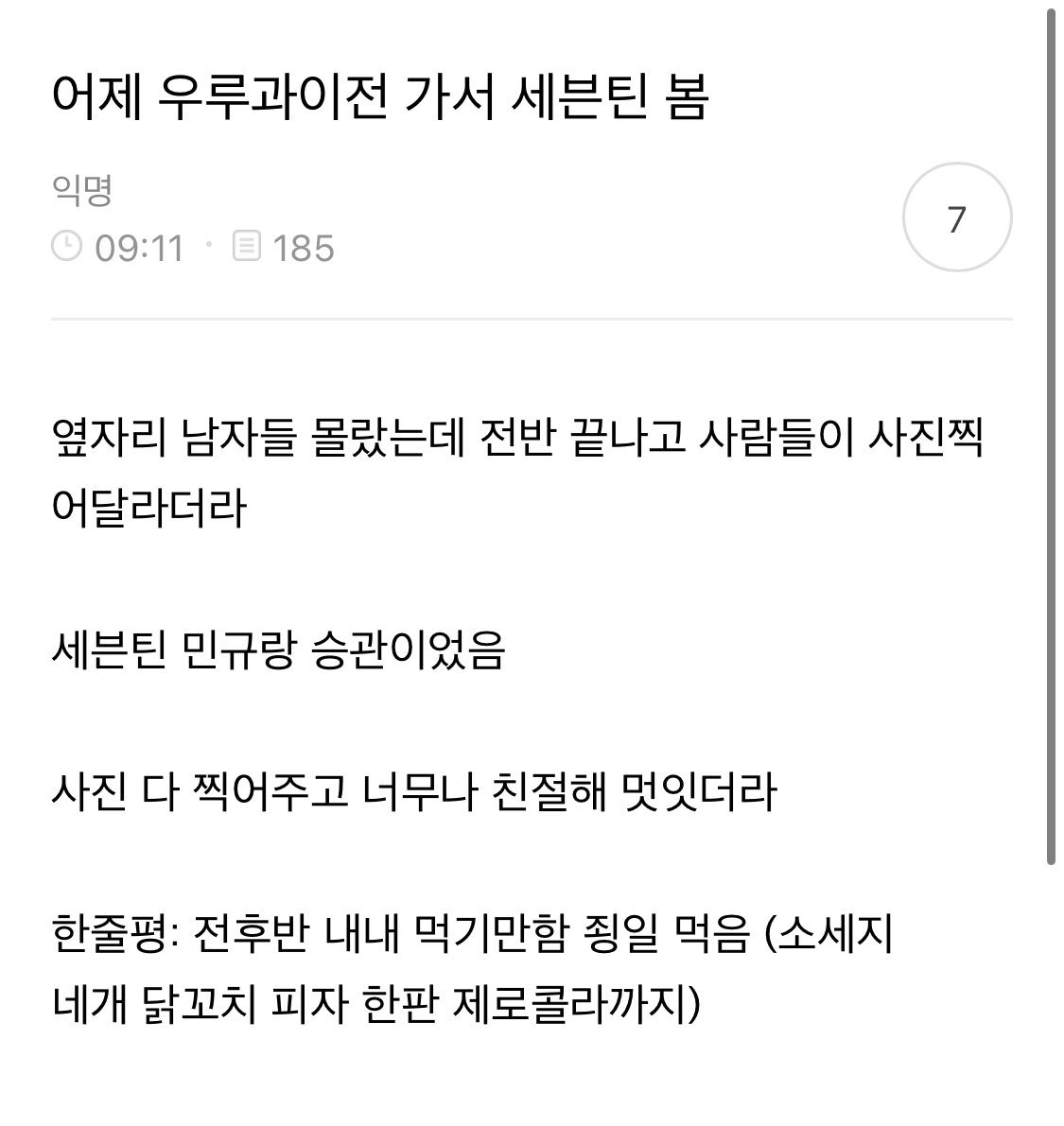This screenshot has height=1126, width=1064.
Task: Click the document icon next to 185
Action: pos(246,247)
